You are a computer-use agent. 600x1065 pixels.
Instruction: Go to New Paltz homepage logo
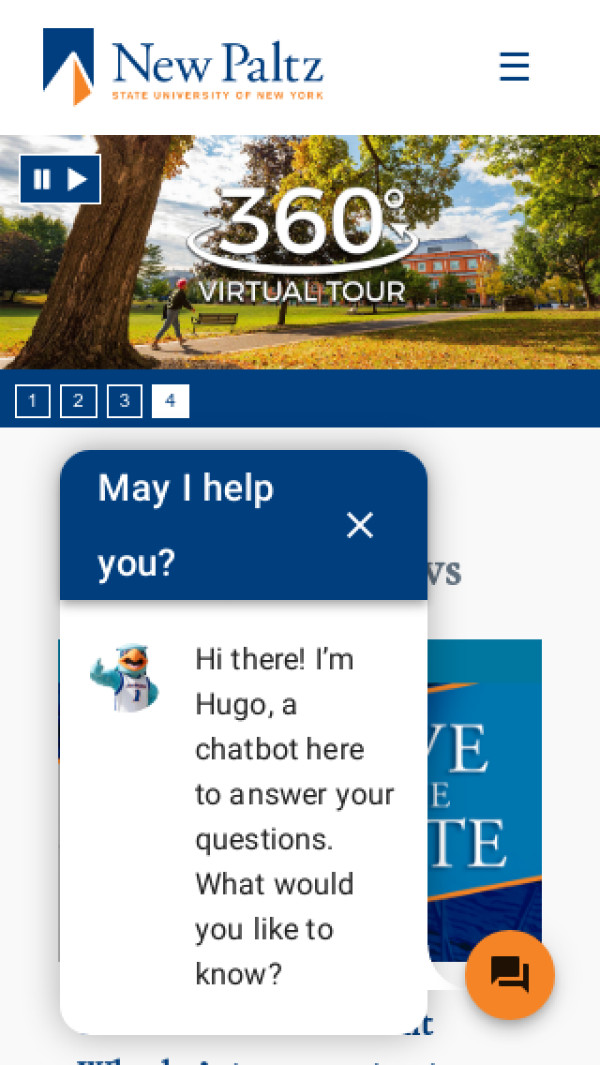click(183, 66)
